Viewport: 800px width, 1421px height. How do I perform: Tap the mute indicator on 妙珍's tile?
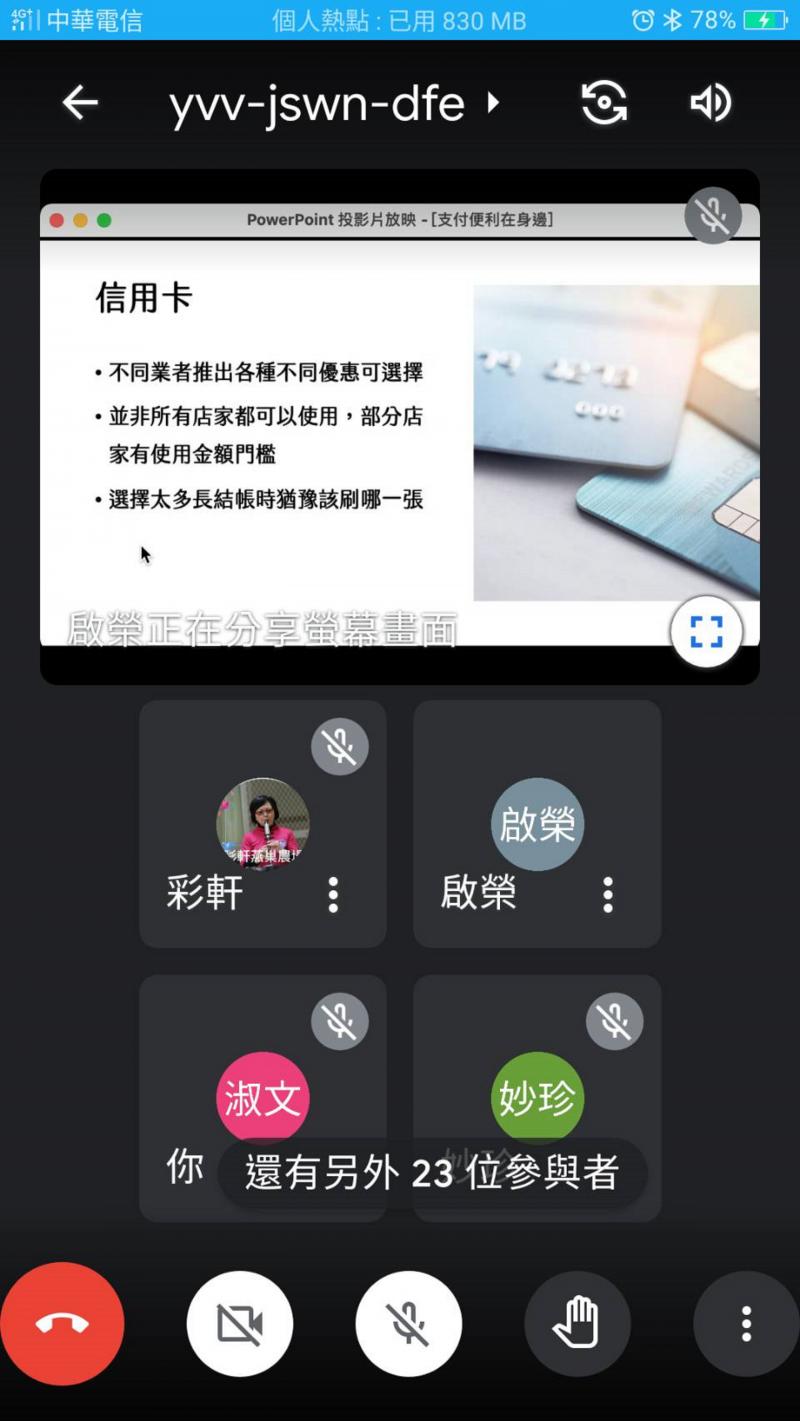(x=614, y=1021)
